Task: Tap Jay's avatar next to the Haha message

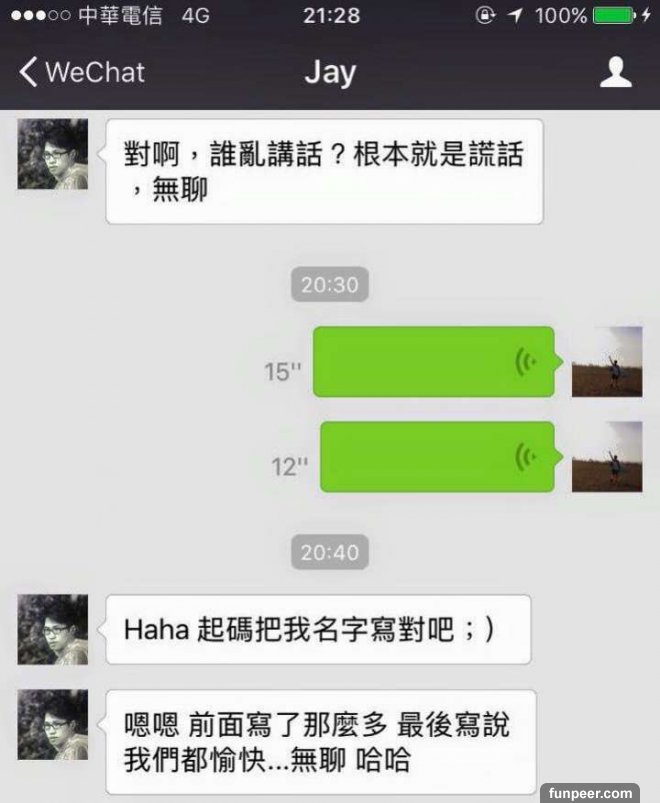Action: 52,630
